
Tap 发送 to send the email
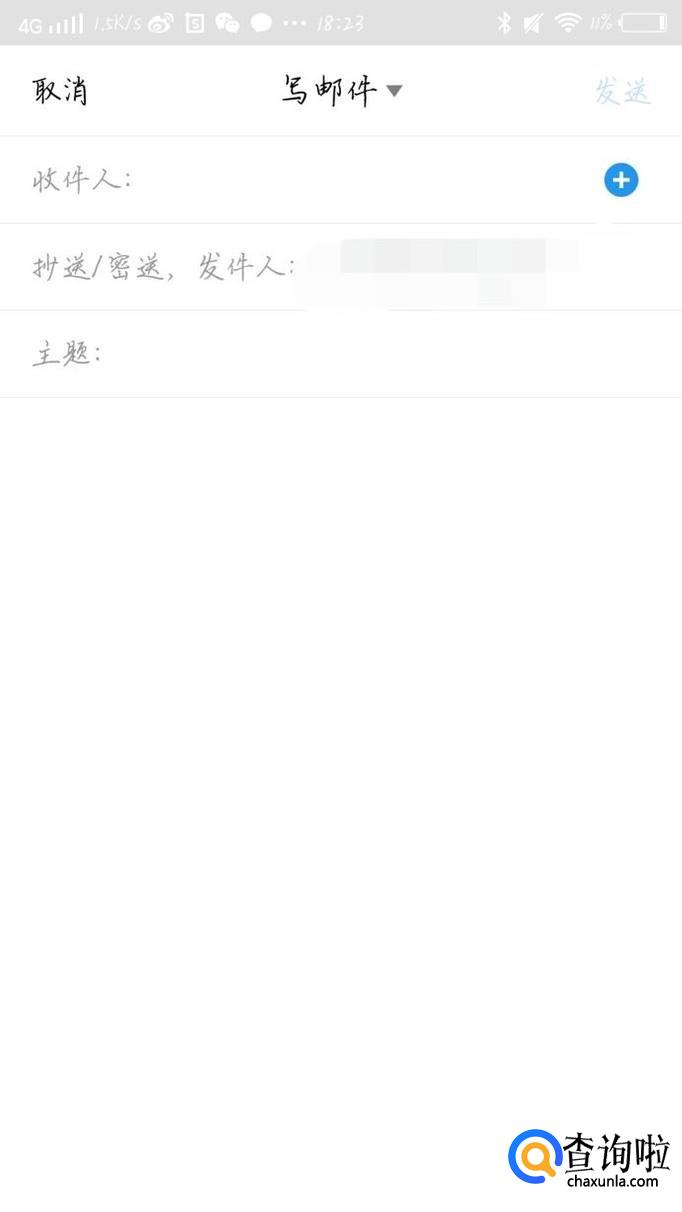click(622, 91)
